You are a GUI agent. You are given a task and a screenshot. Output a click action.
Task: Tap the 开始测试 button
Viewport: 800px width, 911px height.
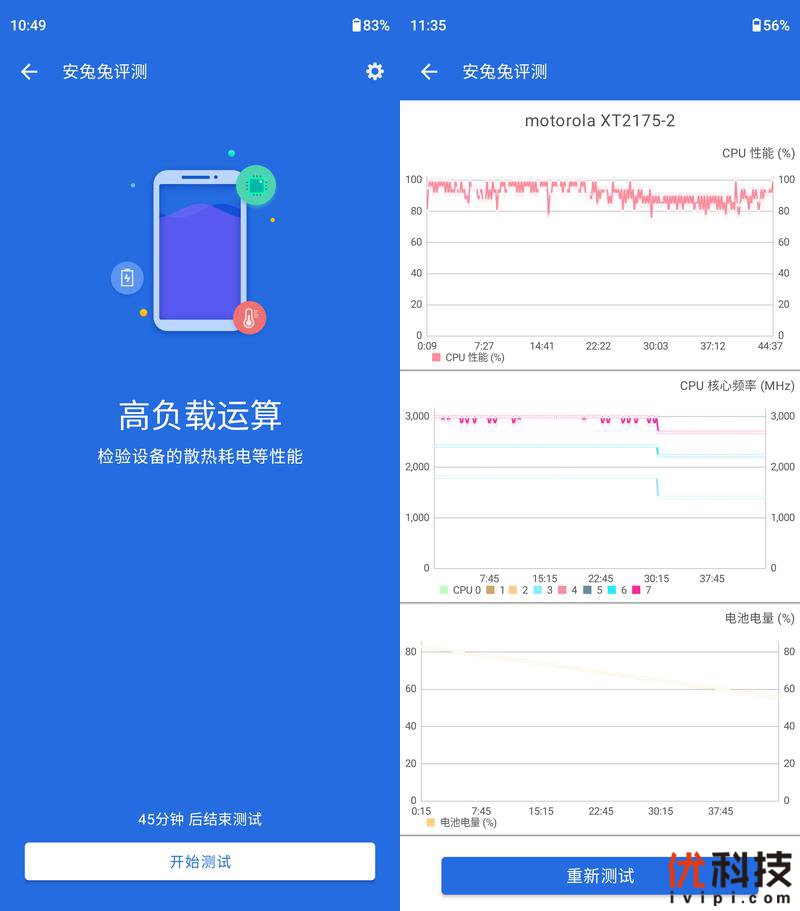tap(200, 861)
